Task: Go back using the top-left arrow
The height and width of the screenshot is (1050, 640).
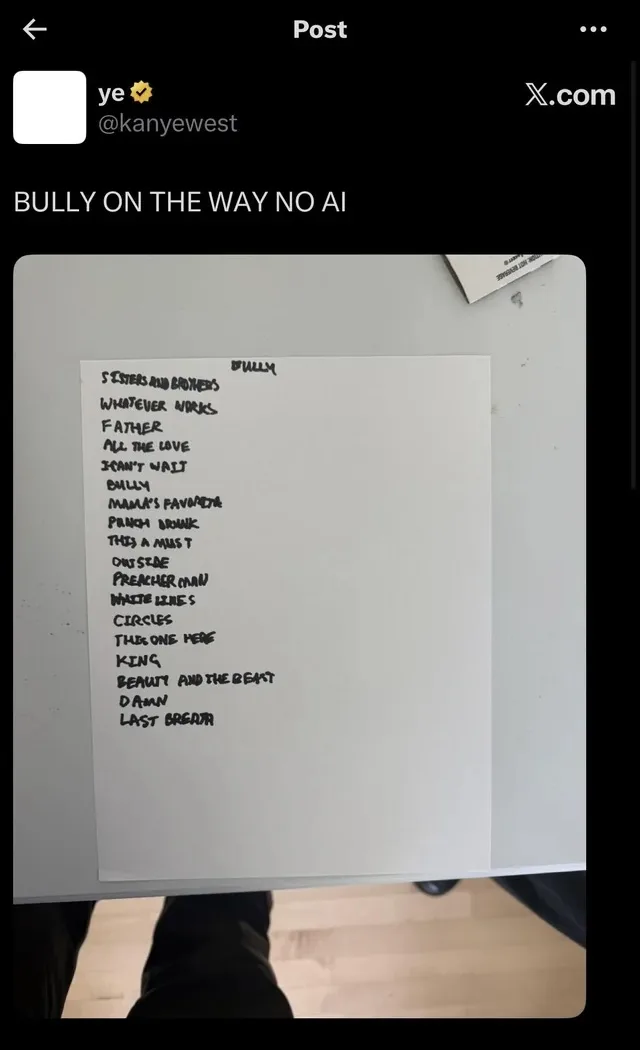Action: [35, 30]
